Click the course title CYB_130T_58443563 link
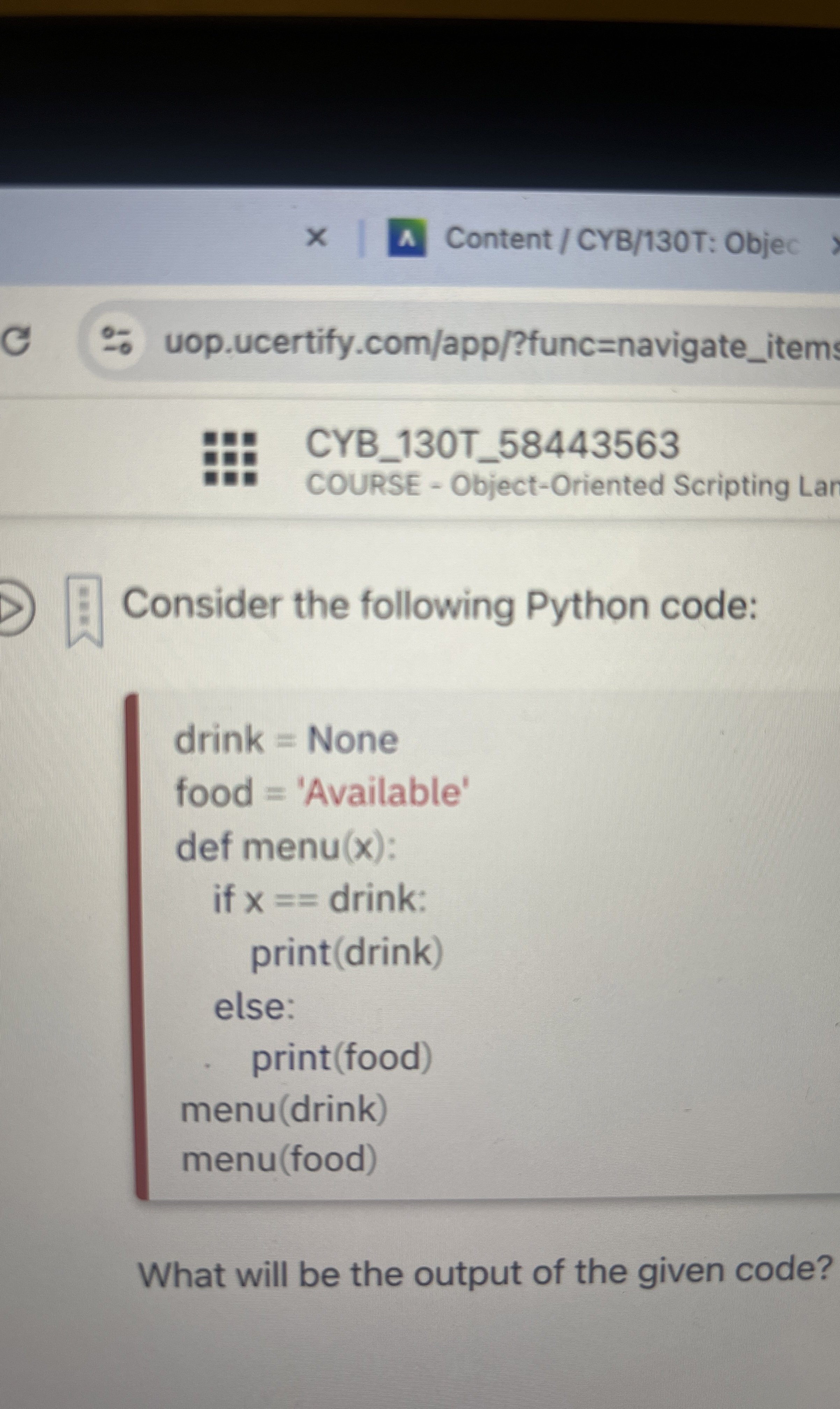This screenshot has height=1409, width=840. pos(492,447)
